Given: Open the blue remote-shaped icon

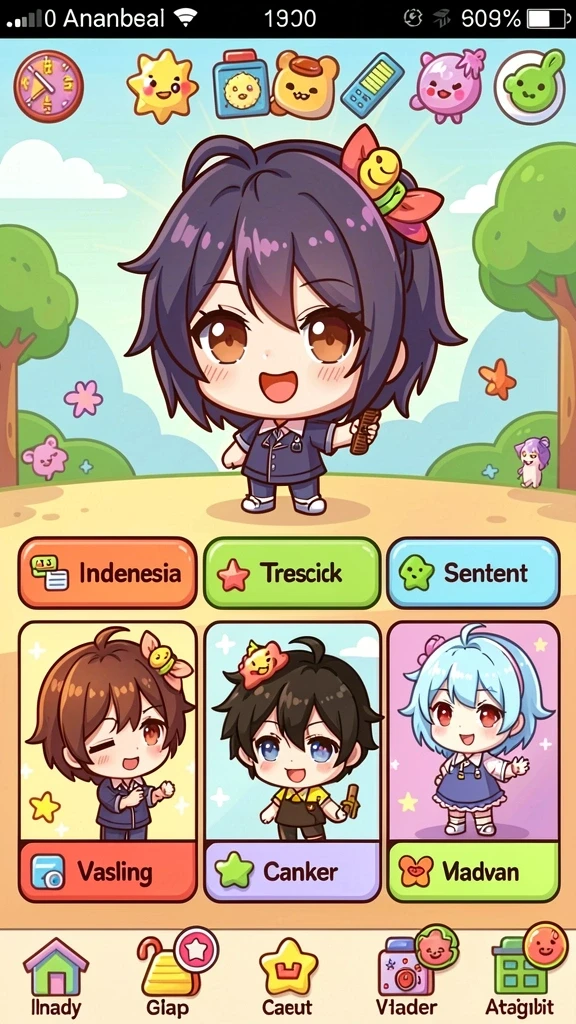Looking at the screenshot, I should [x=372, y=85].
